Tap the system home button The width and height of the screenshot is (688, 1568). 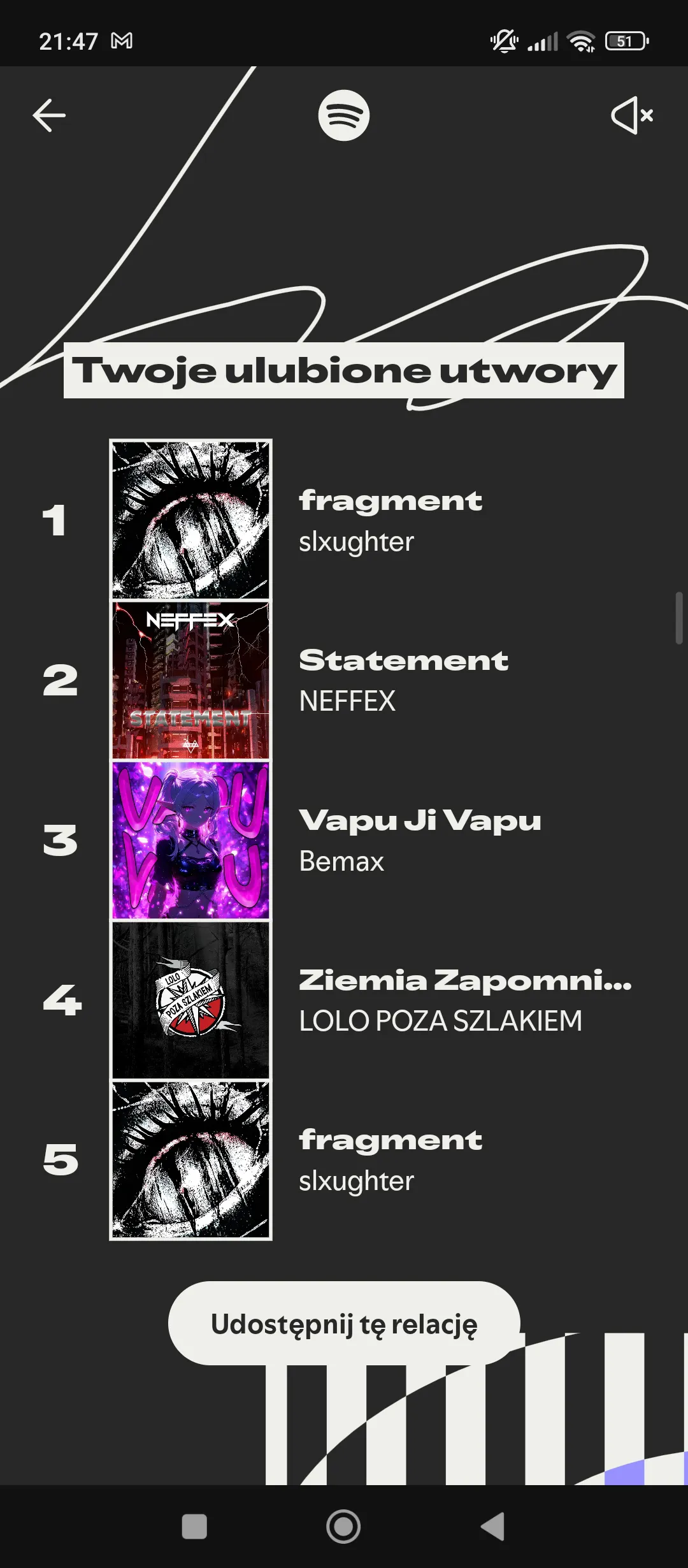coord(343,1527)
